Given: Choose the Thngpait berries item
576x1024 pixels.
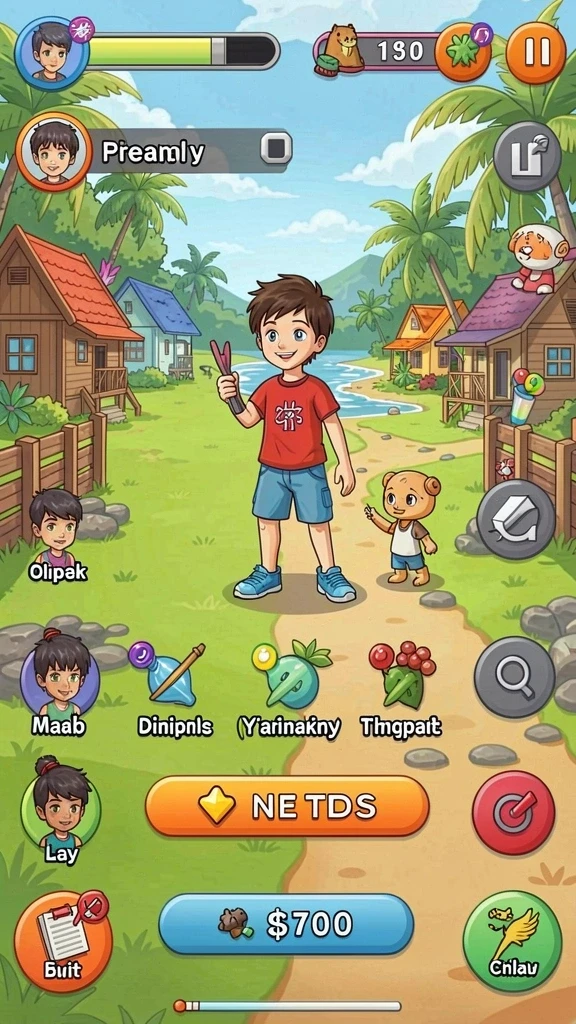Looking at the screenshot, I should point(401,688).
